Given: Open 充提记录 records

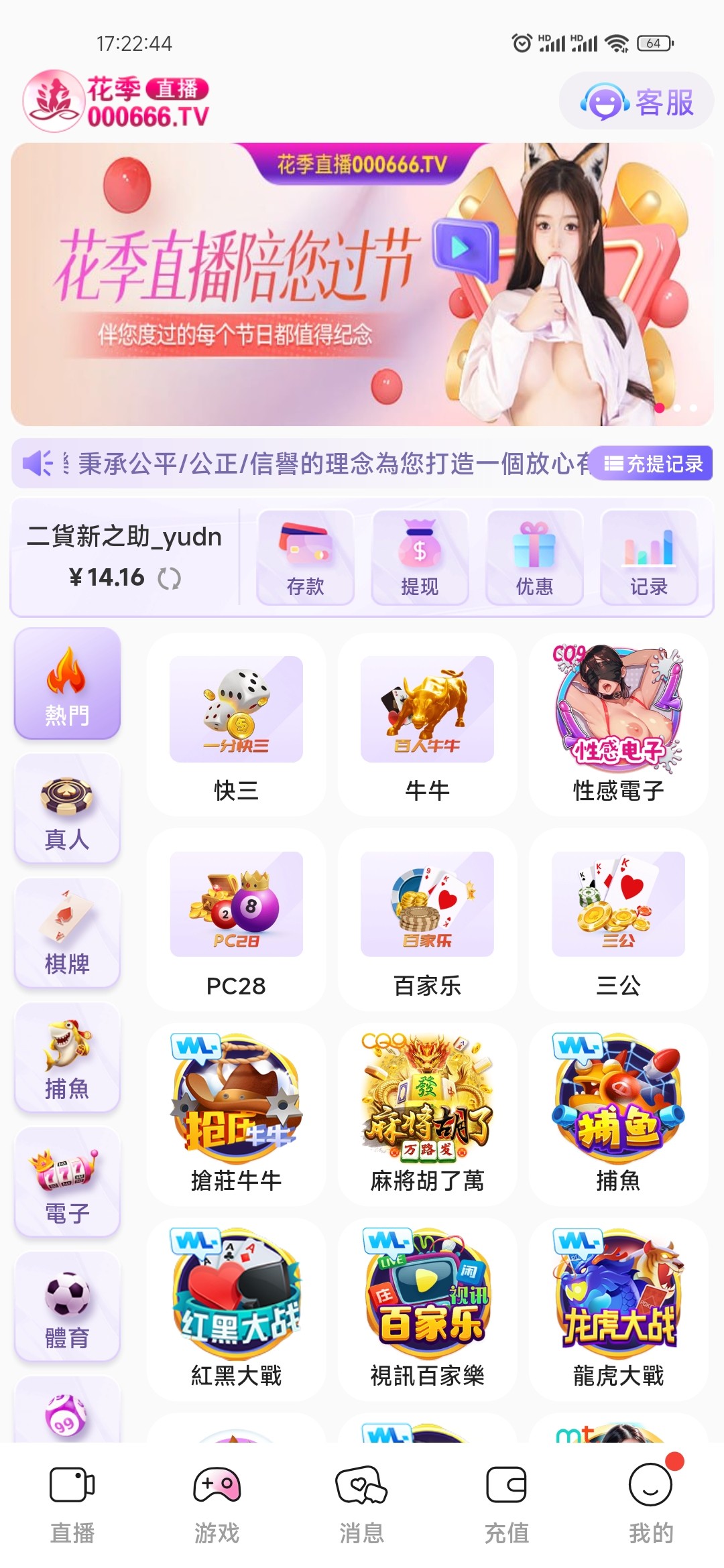Looking at the screenshot, I should [653, 464].
